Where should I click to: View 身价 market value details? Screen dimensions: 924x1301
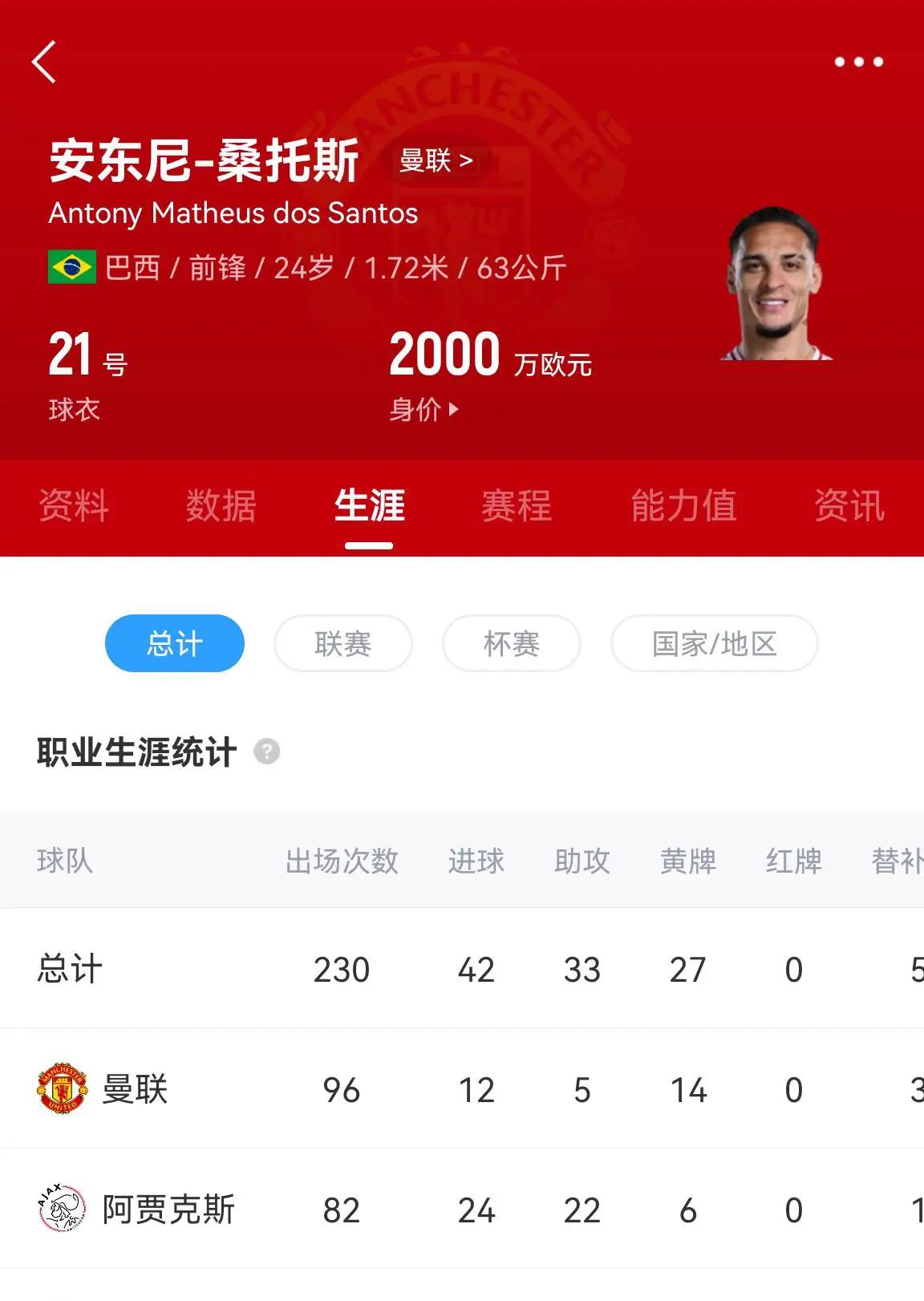pos(423,410)
